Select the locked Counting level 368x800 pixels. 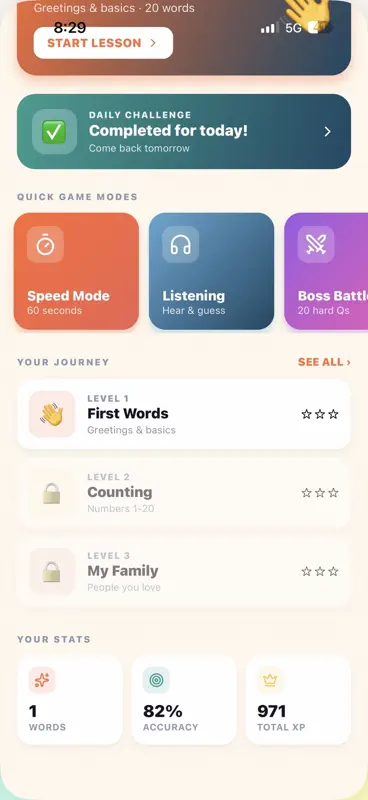pyautogui.click(x=184, y=493)
